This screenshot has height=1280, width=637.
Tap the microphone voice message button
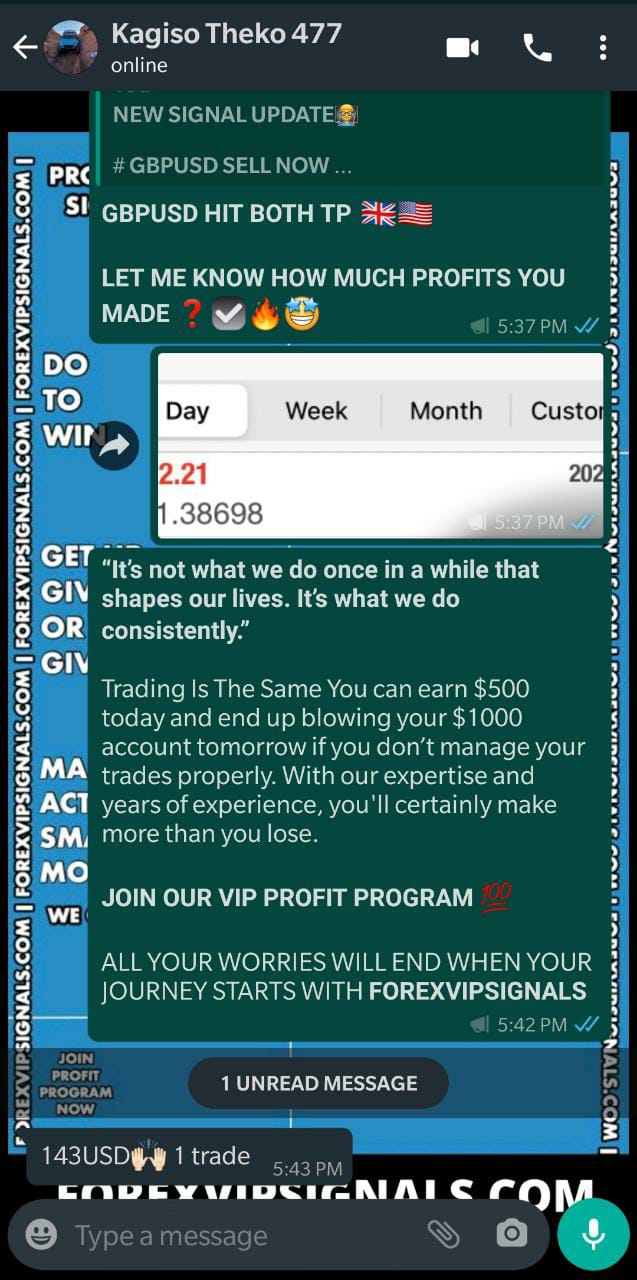[593, 1234]
